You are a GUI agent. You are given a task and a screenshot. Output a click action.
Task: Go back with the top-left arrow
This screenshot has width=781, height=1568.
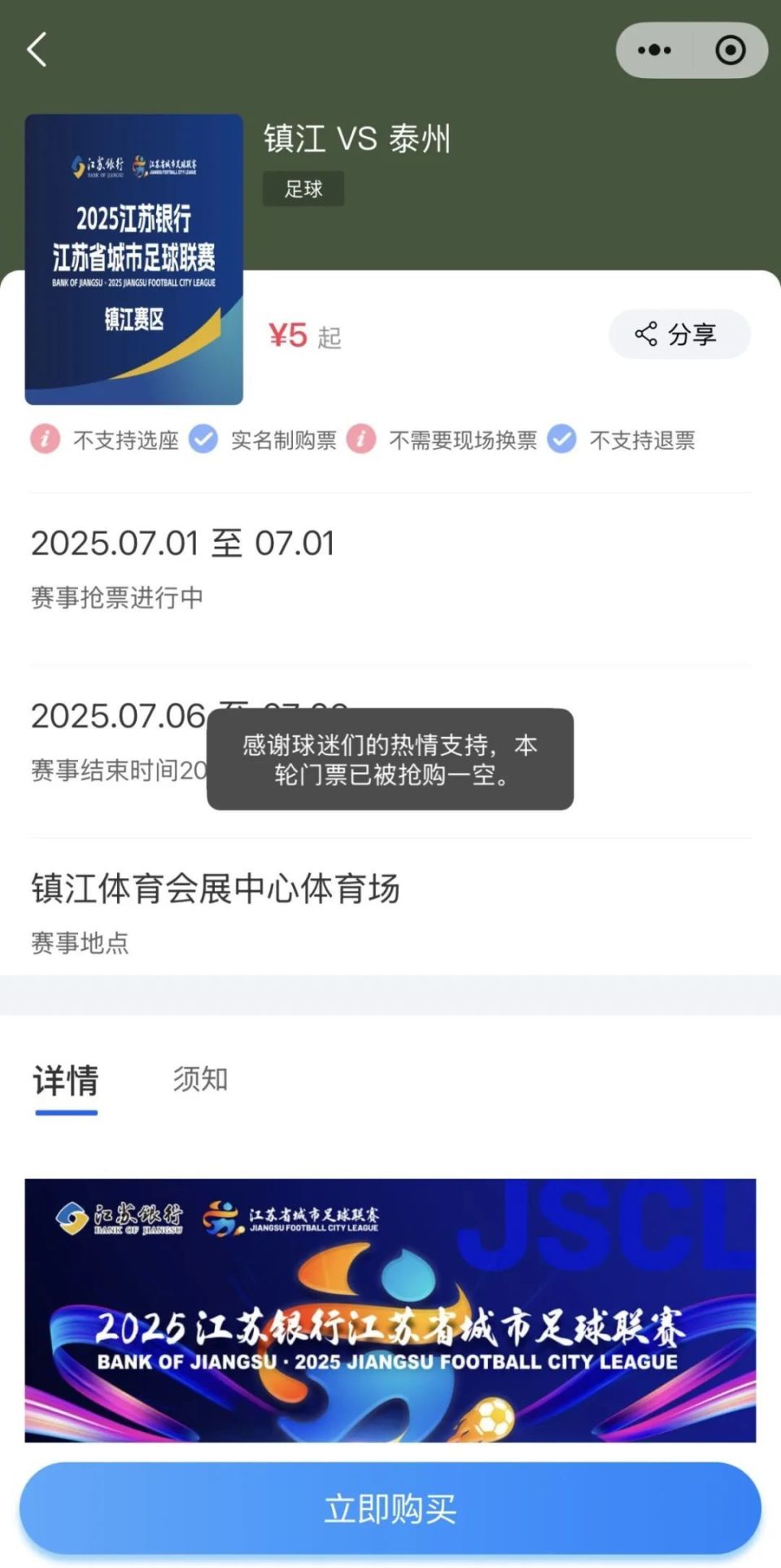[x=37, y=50]
